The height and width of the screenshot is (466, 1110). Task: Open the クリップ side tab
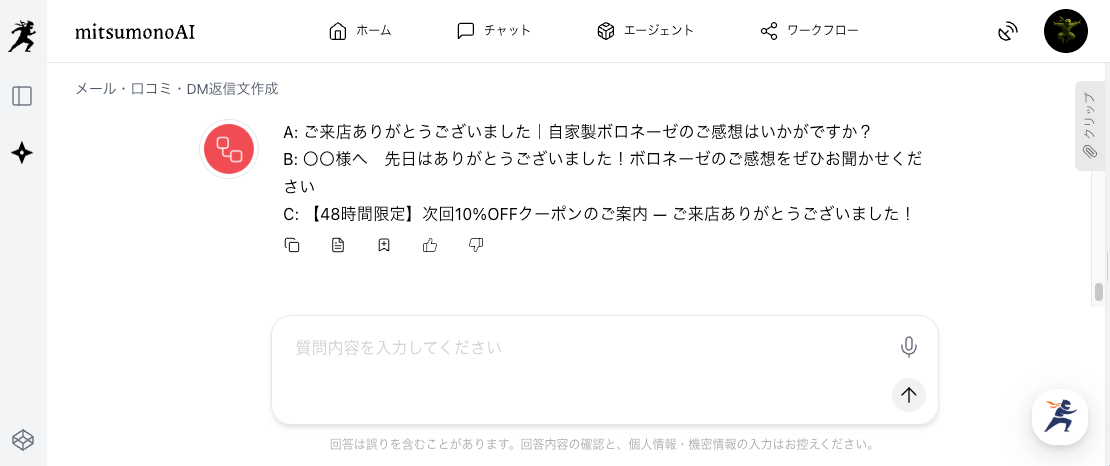point(1089,126)
